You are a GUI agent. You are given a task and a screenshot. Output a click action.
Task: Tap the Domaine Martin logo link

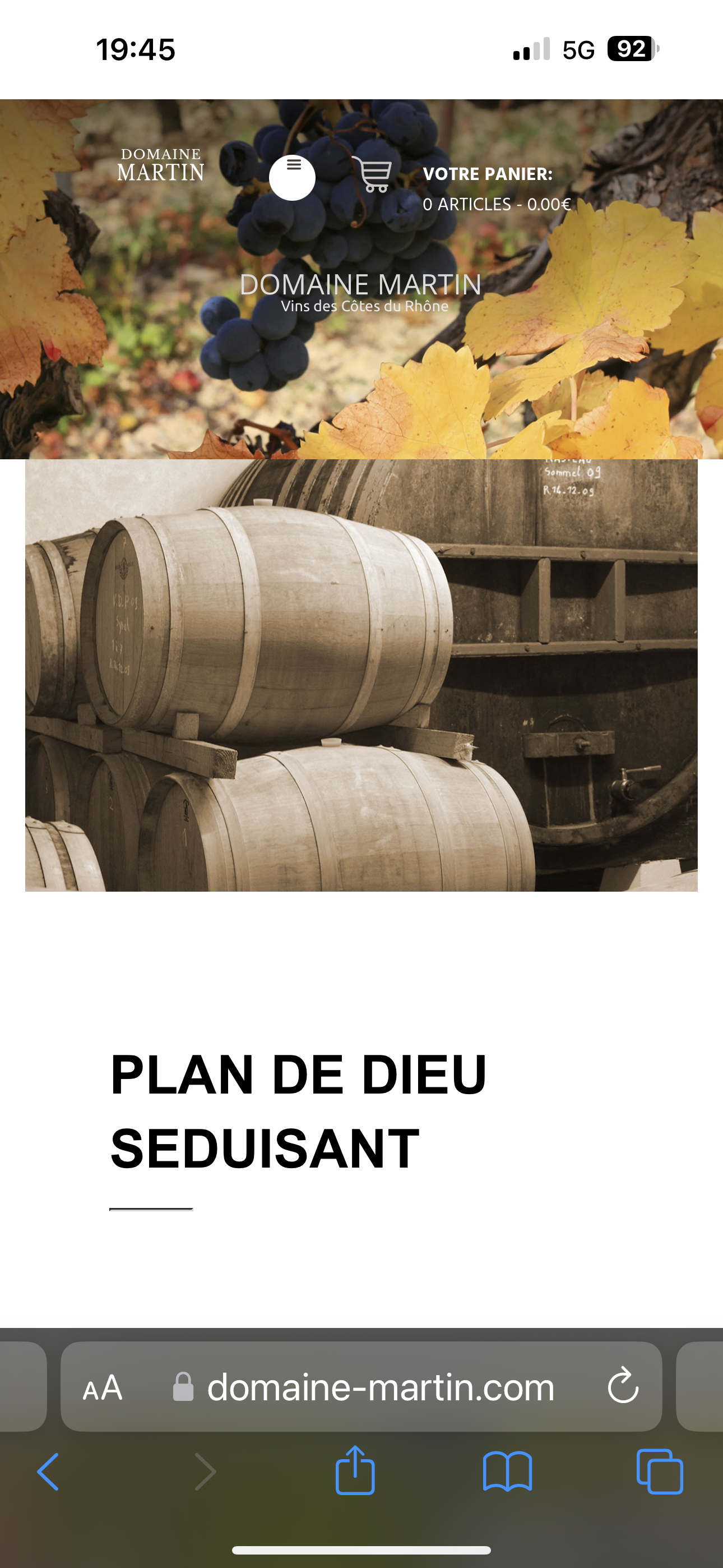161,165
